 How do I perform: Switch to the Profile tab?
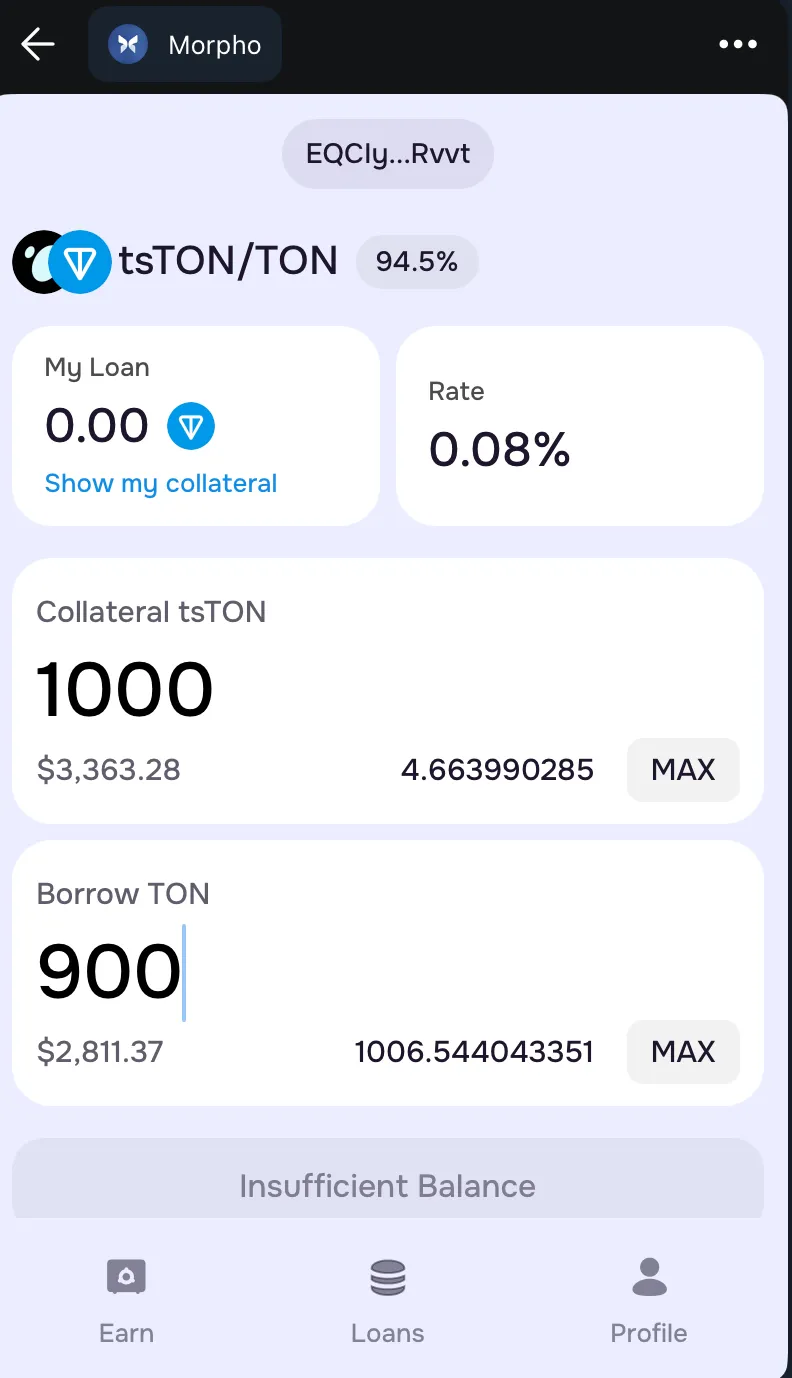[x=649, y=1301]
